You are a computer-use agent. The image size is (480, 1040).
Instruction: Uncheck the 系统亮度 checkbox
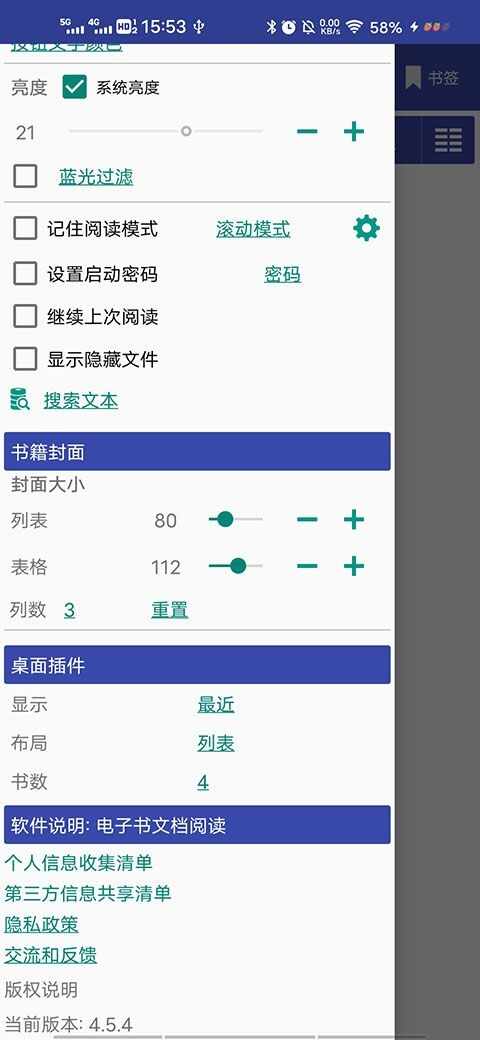[74, 87]
